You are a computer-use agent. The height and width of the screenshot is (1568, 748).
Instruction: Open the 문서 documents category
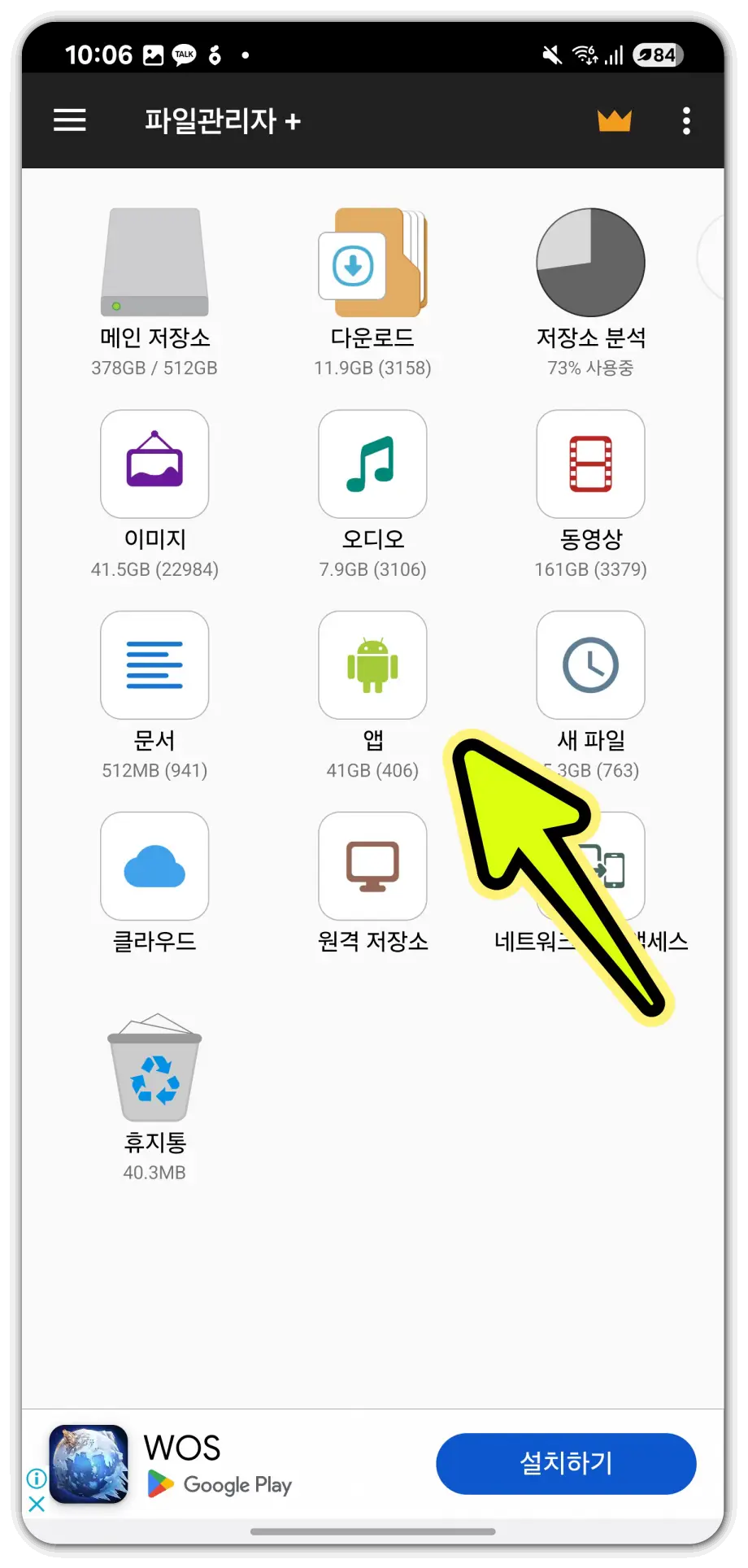click(154, 664)
